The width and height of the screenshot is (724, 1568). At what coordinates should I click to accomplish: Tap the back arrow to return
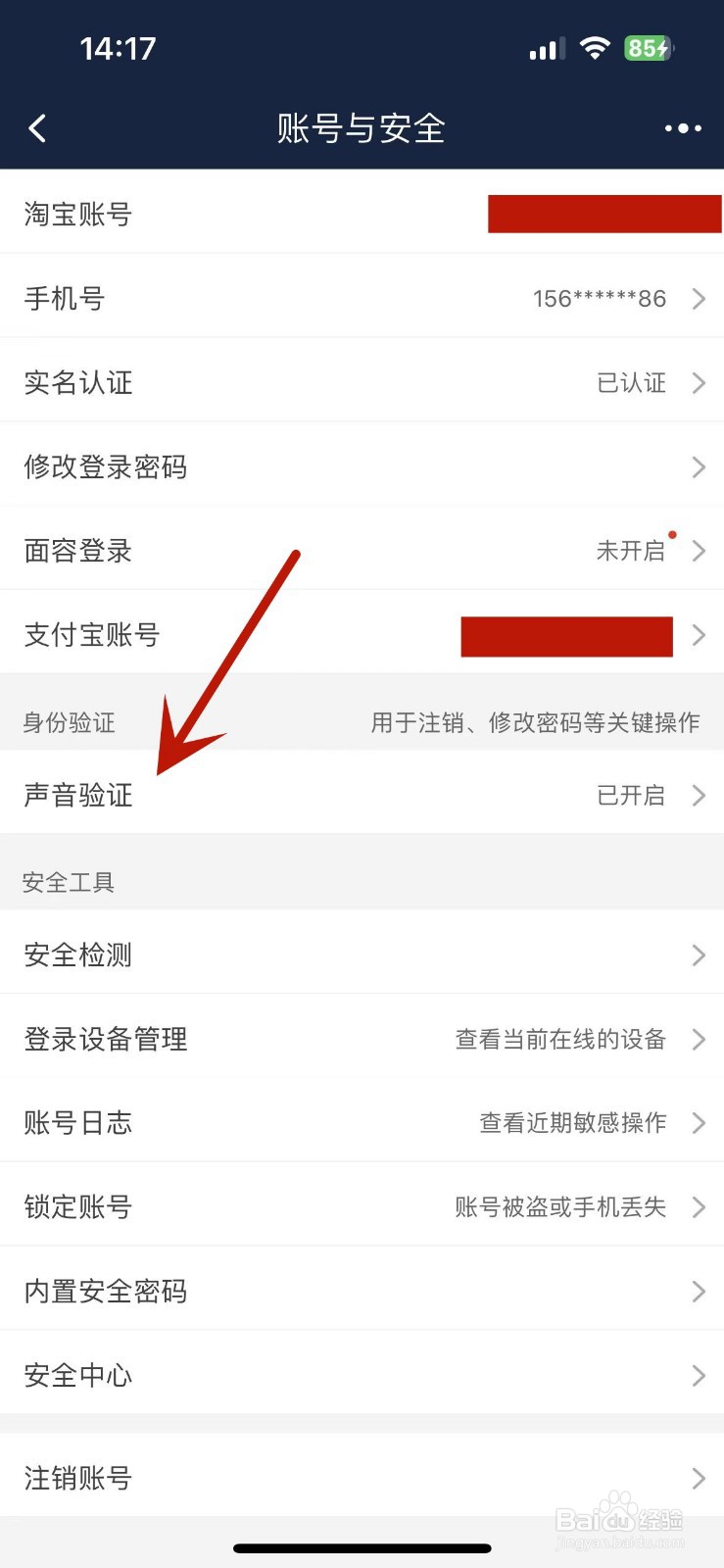click(x=37, y=127)
